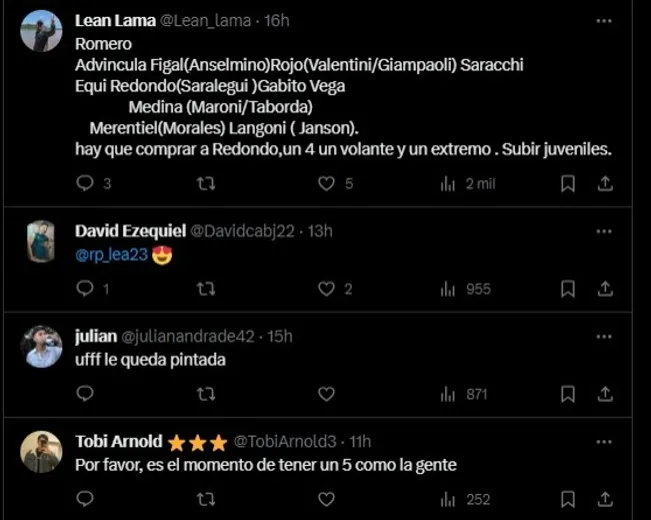651x520 pixels.
Task: Like David Ezequiel's reply
Action: click(x=326, y=289)
